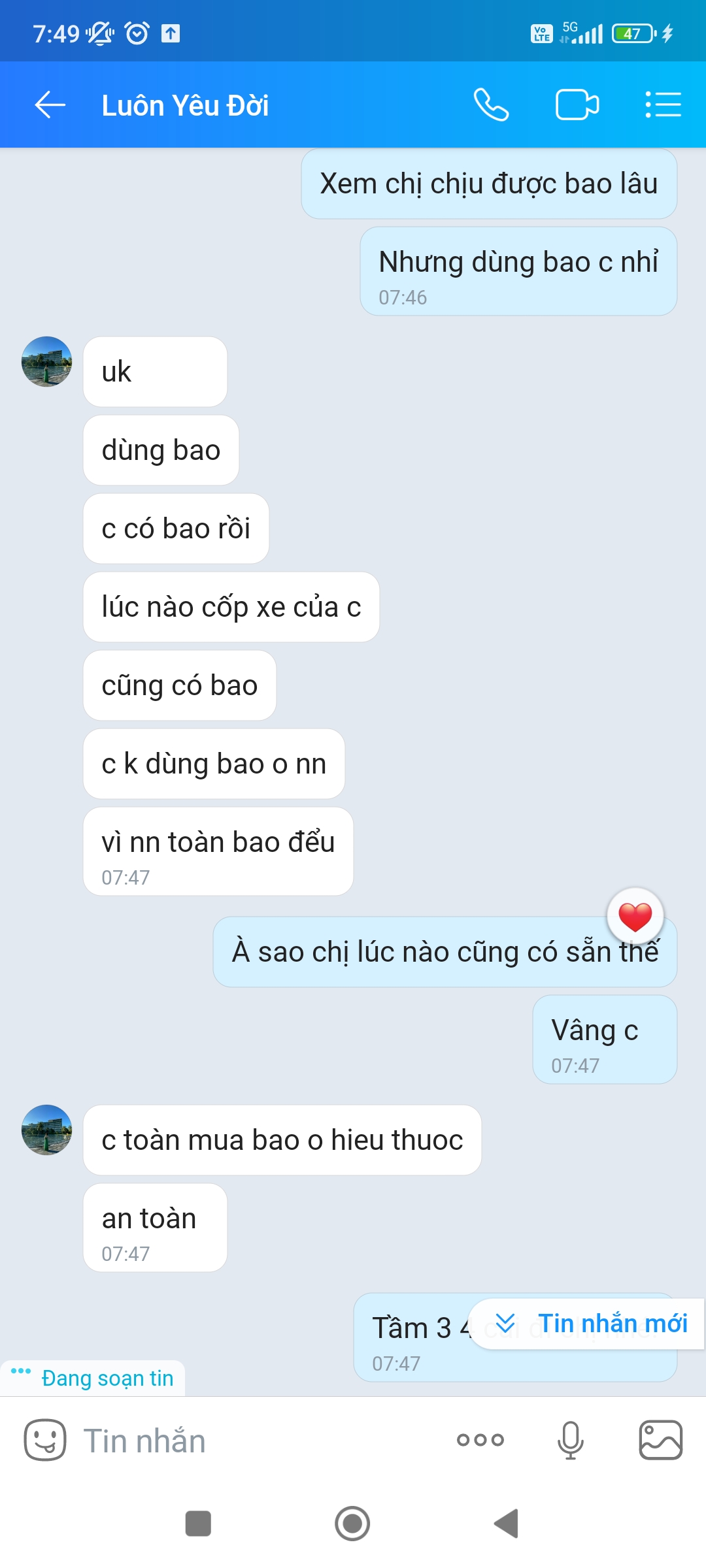Start a video call with Luôn Yêu Đời
This screenshot has height=1568, width=706.
(x=577, y=105)
